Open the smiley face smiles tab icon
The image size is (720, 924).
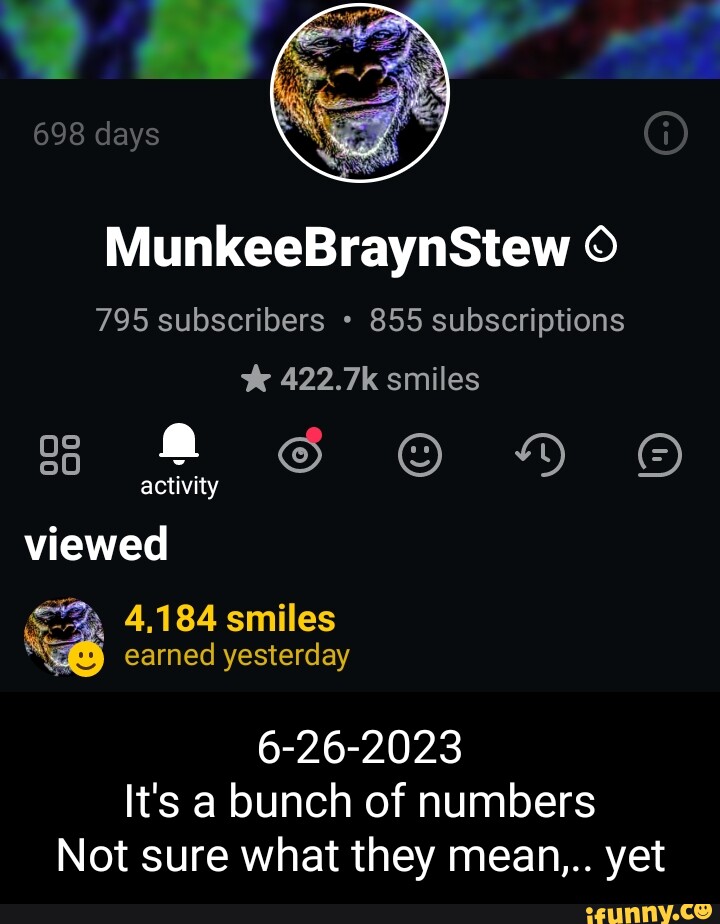point(419,455)
